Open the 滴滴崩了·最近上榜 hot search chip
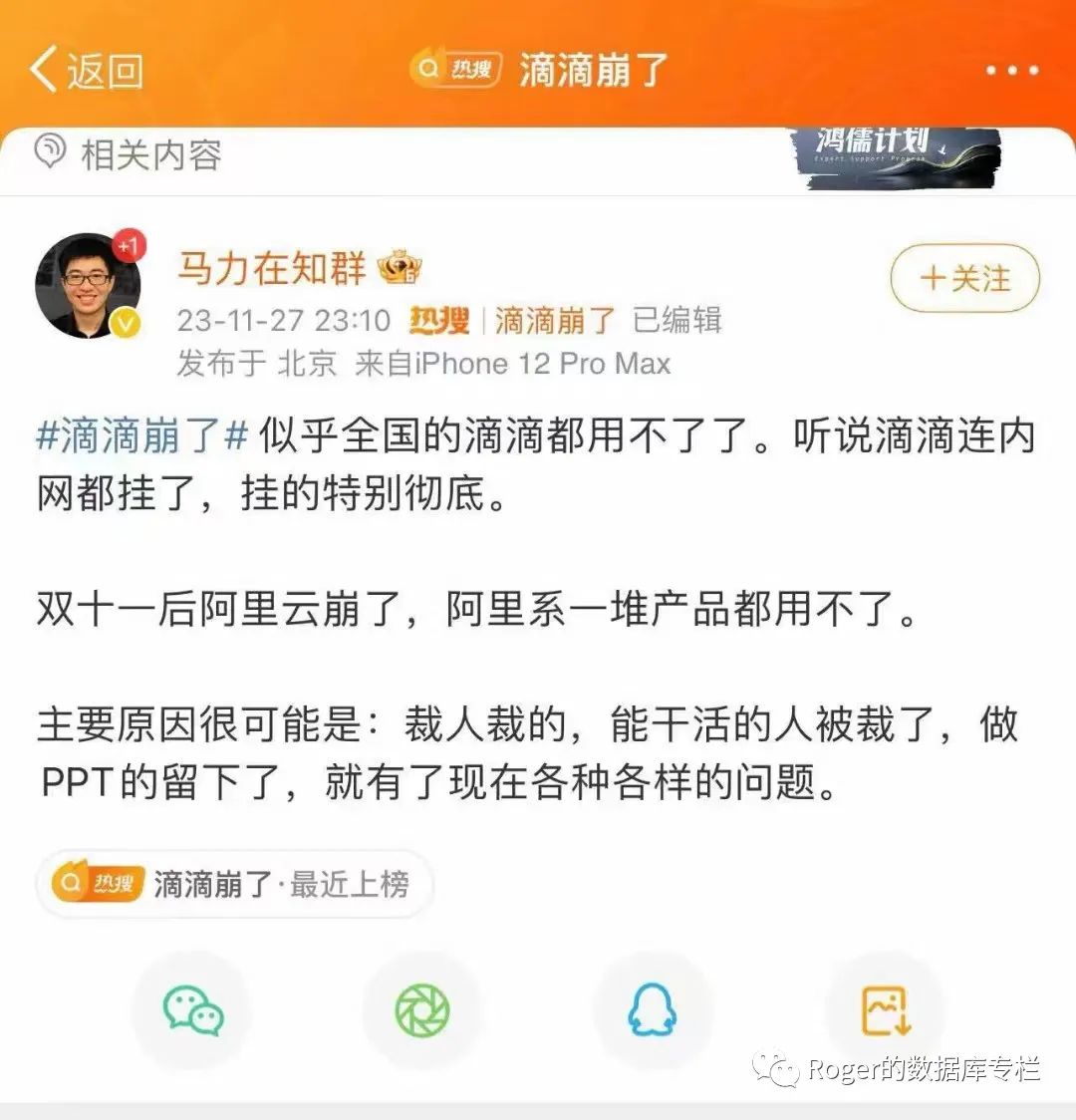Viewport: 1076px width, 1120px height. [235, 884]
